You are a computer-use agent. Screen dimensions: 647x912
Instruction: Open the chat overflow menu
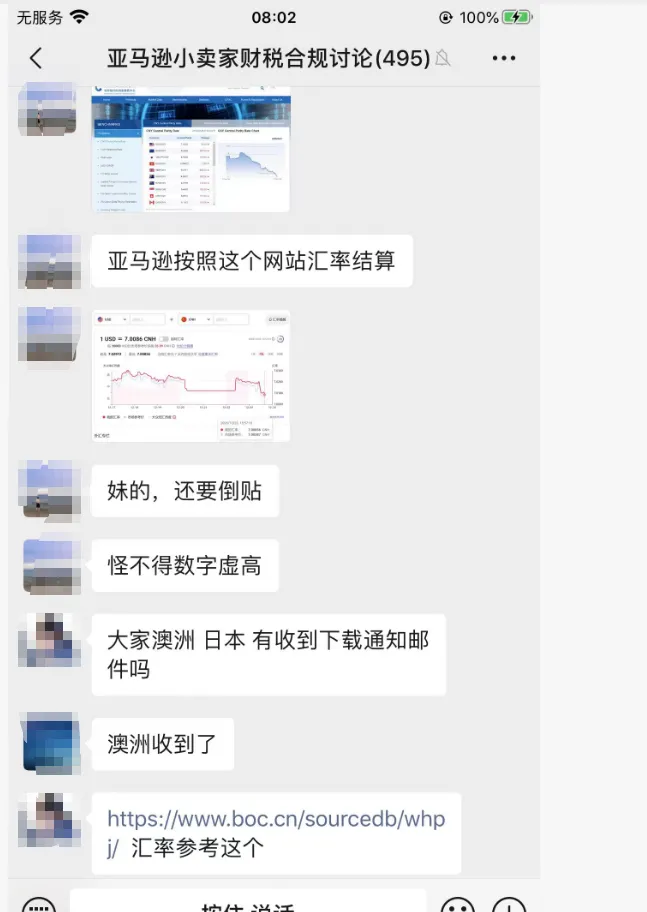pyautogui.click(x=504, y=58)
